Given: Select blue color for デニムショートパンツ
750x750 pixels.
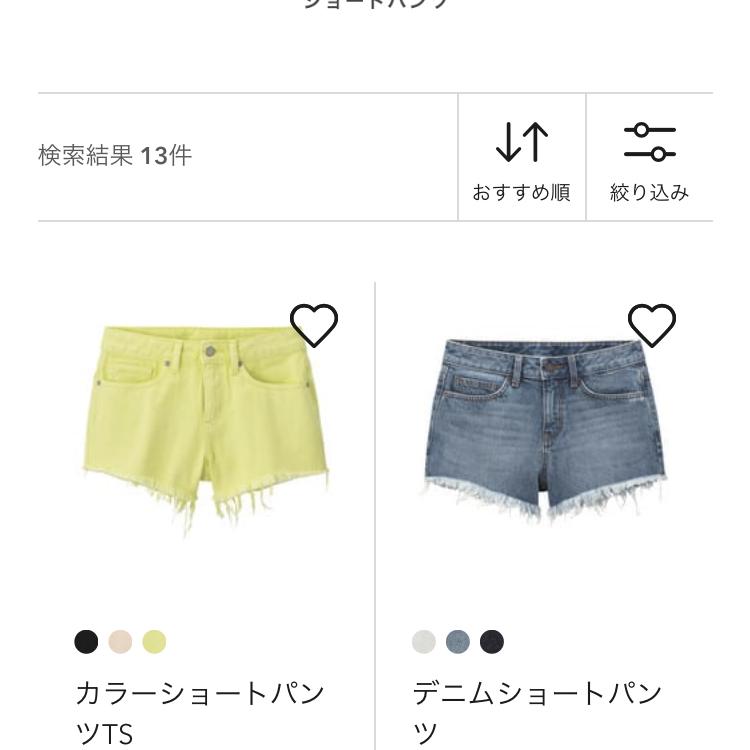Looking at the screenshot, I should (458, 642).
